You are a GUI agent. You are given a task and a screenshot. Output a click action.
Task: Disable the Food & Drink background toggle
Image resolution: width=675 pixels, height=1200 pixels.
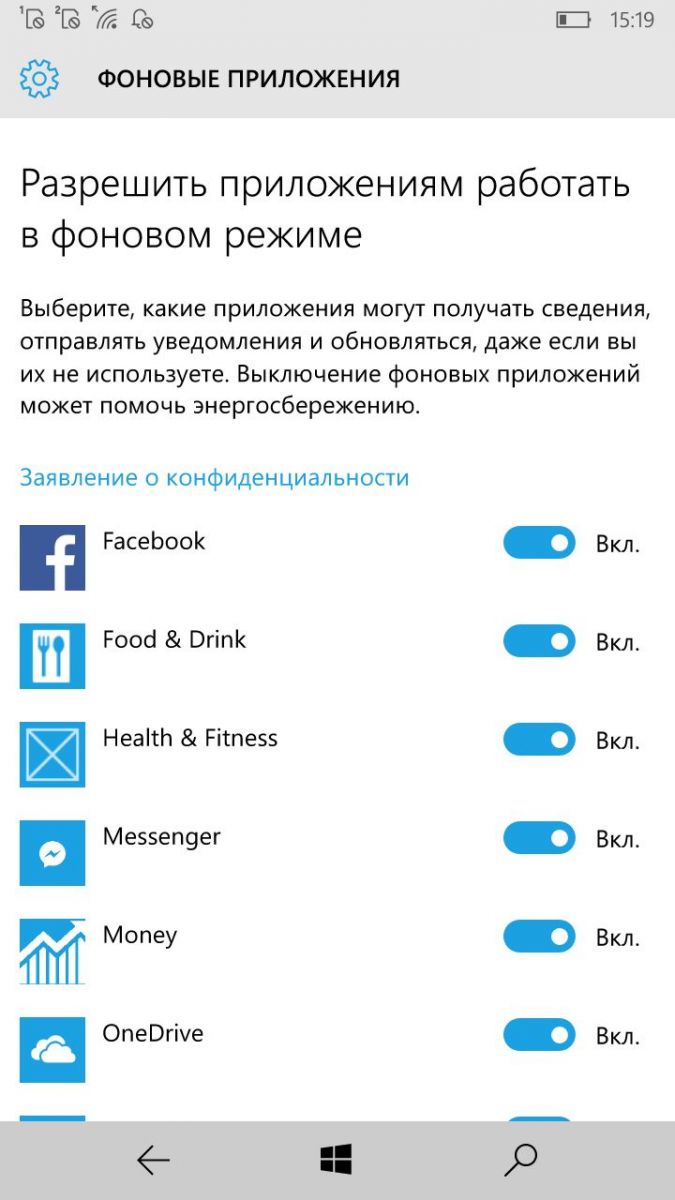(x=539, y=641)
